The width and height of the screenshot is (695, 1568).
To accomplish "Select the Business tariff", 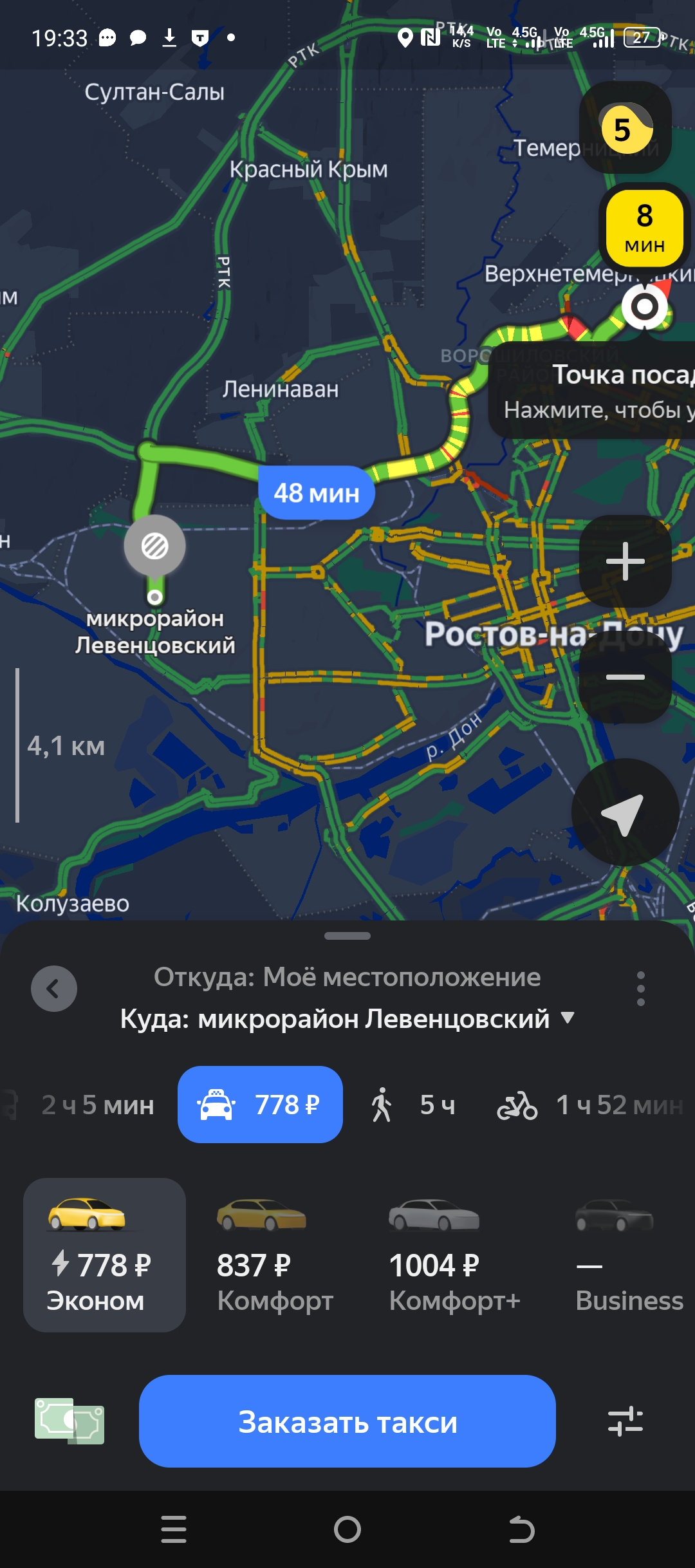I will (628, 1255).
